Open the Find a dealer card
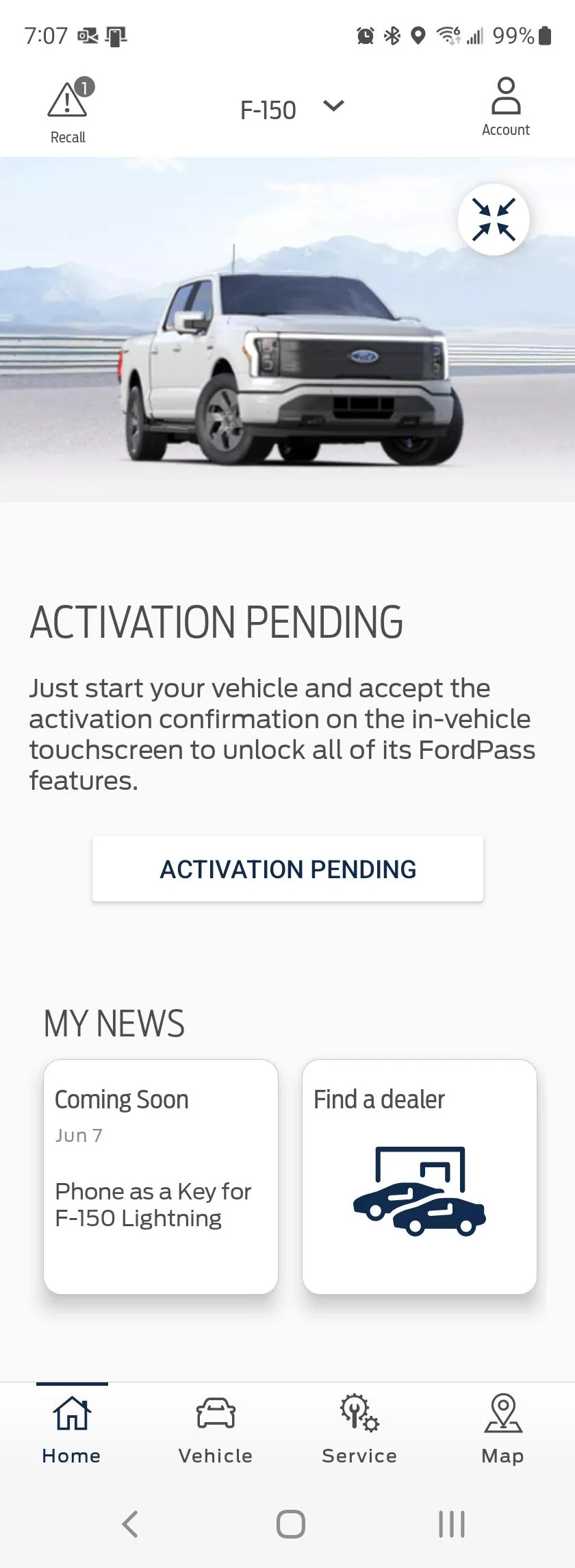575x1568 pixels. click(x=419, y=1176)
